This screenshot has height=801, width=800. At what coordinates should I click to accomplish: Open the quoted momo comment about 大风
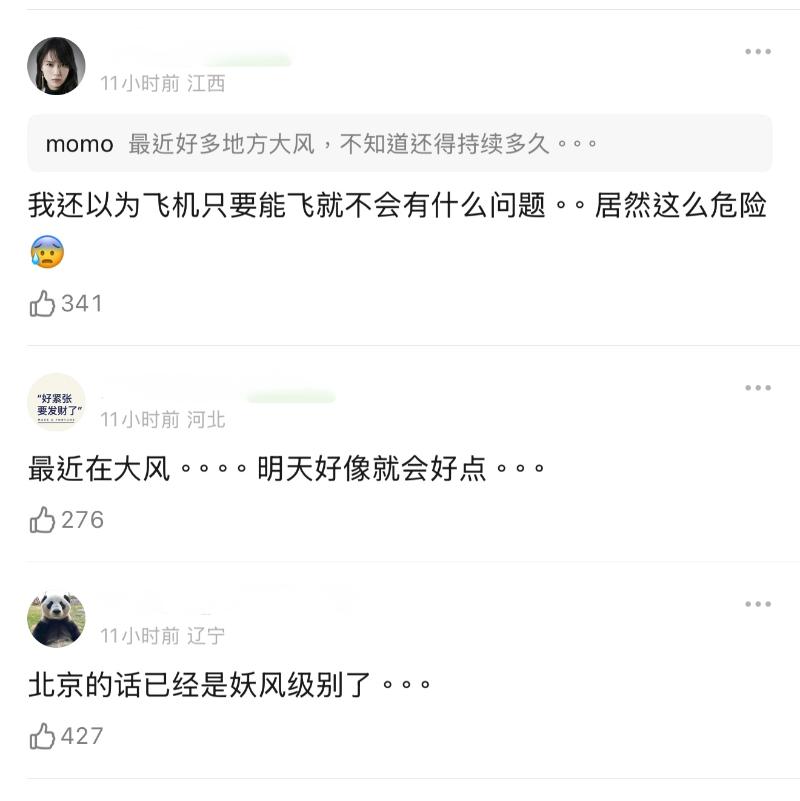pos(399,143)
